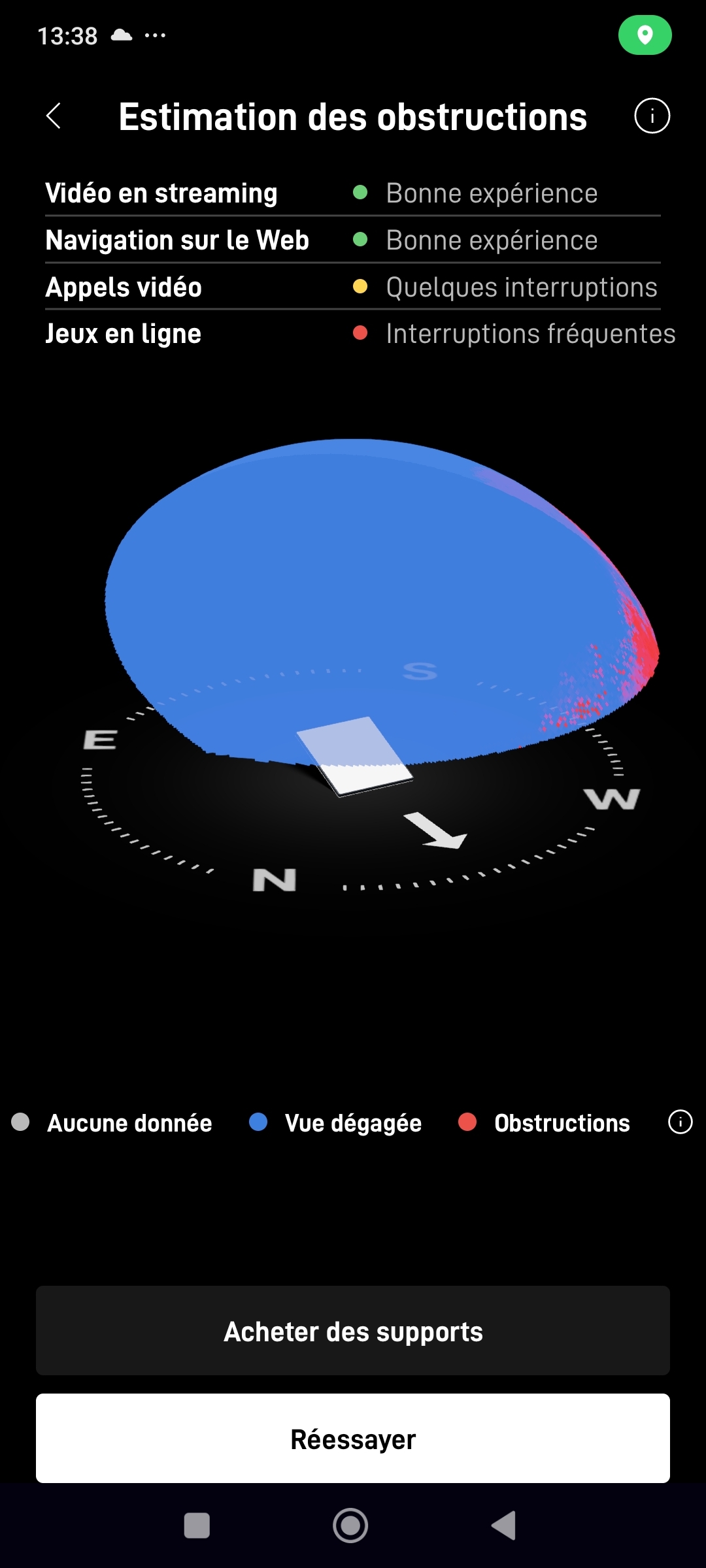Go to the system home screen
This screenshot has height=1568, width=706.
click(350, 1526)
